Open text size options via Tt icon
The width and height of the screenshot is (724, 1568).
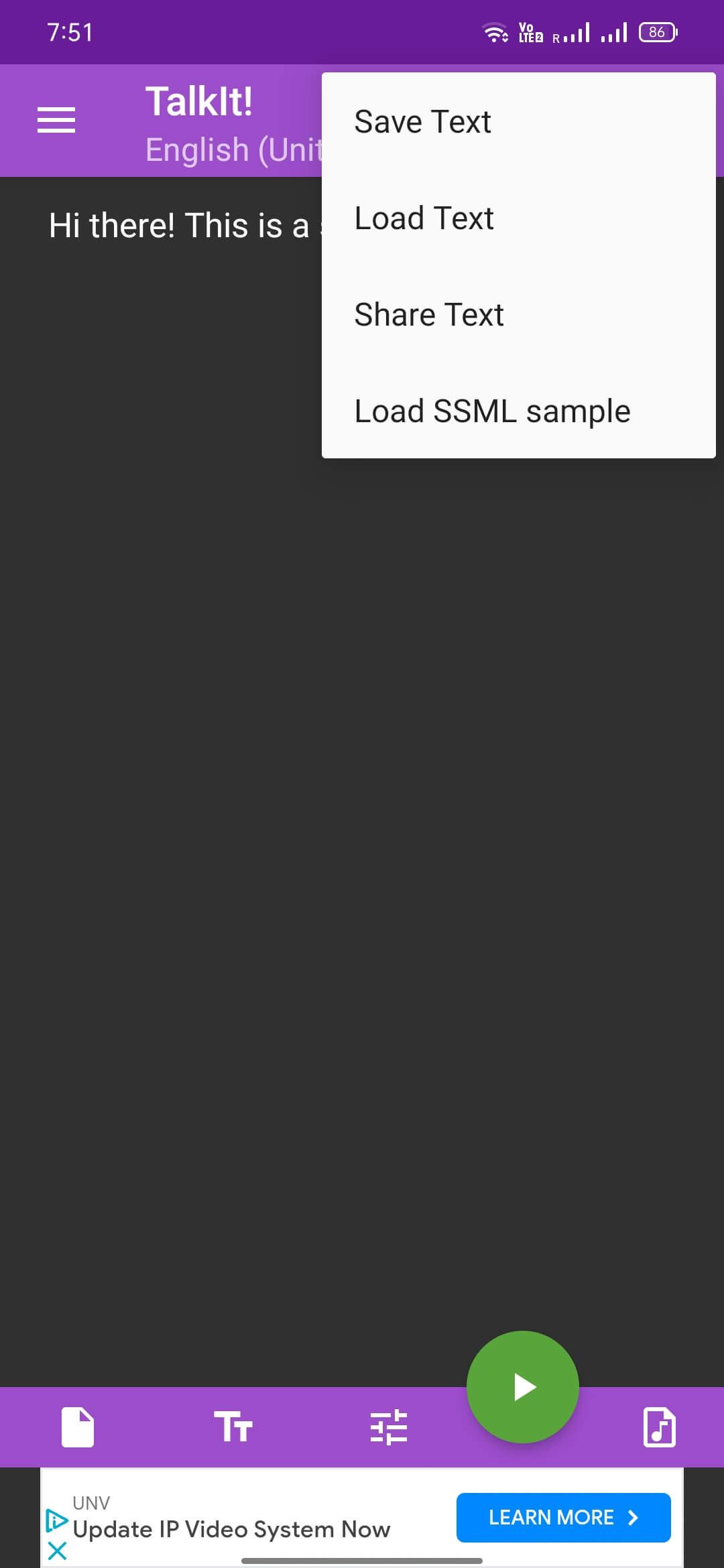(x=234, y=1426)
